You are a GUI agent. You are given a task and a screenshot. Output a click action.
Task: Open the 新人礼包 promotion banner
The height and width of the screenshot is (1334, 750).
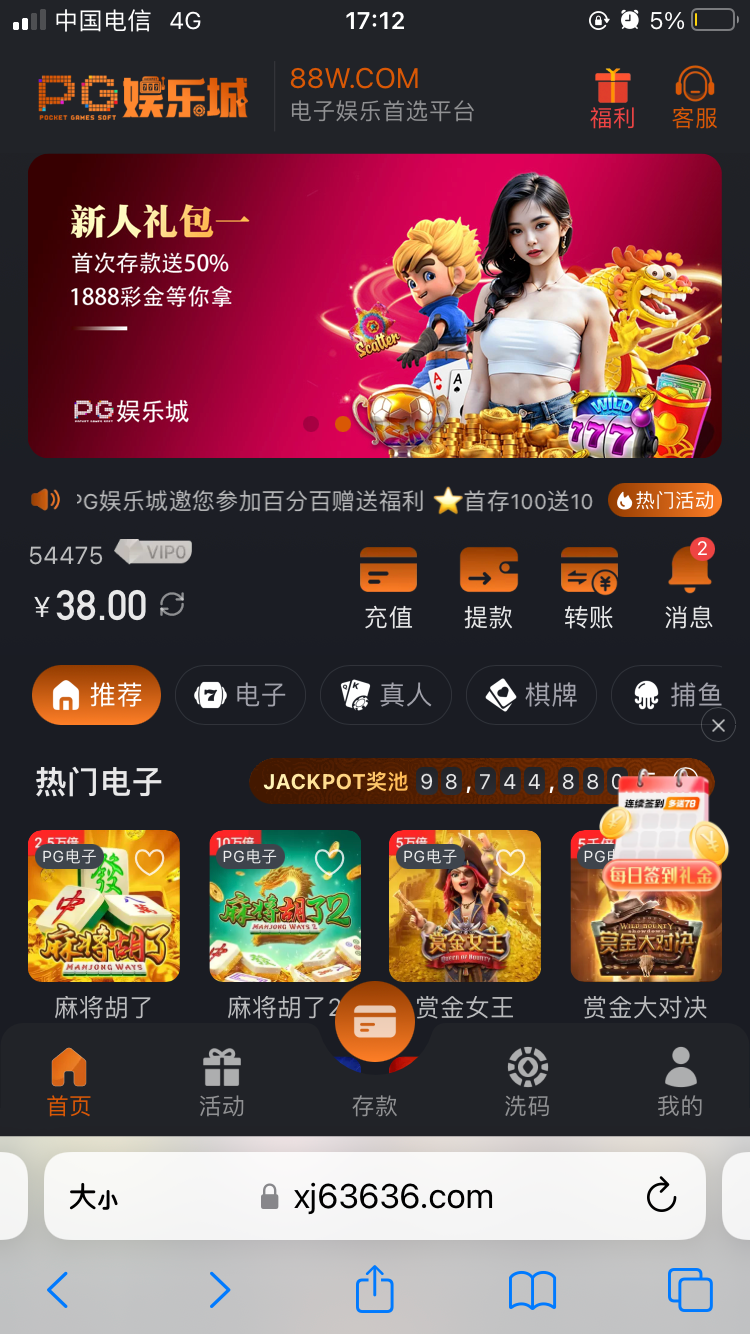click(x=374, y=305)
